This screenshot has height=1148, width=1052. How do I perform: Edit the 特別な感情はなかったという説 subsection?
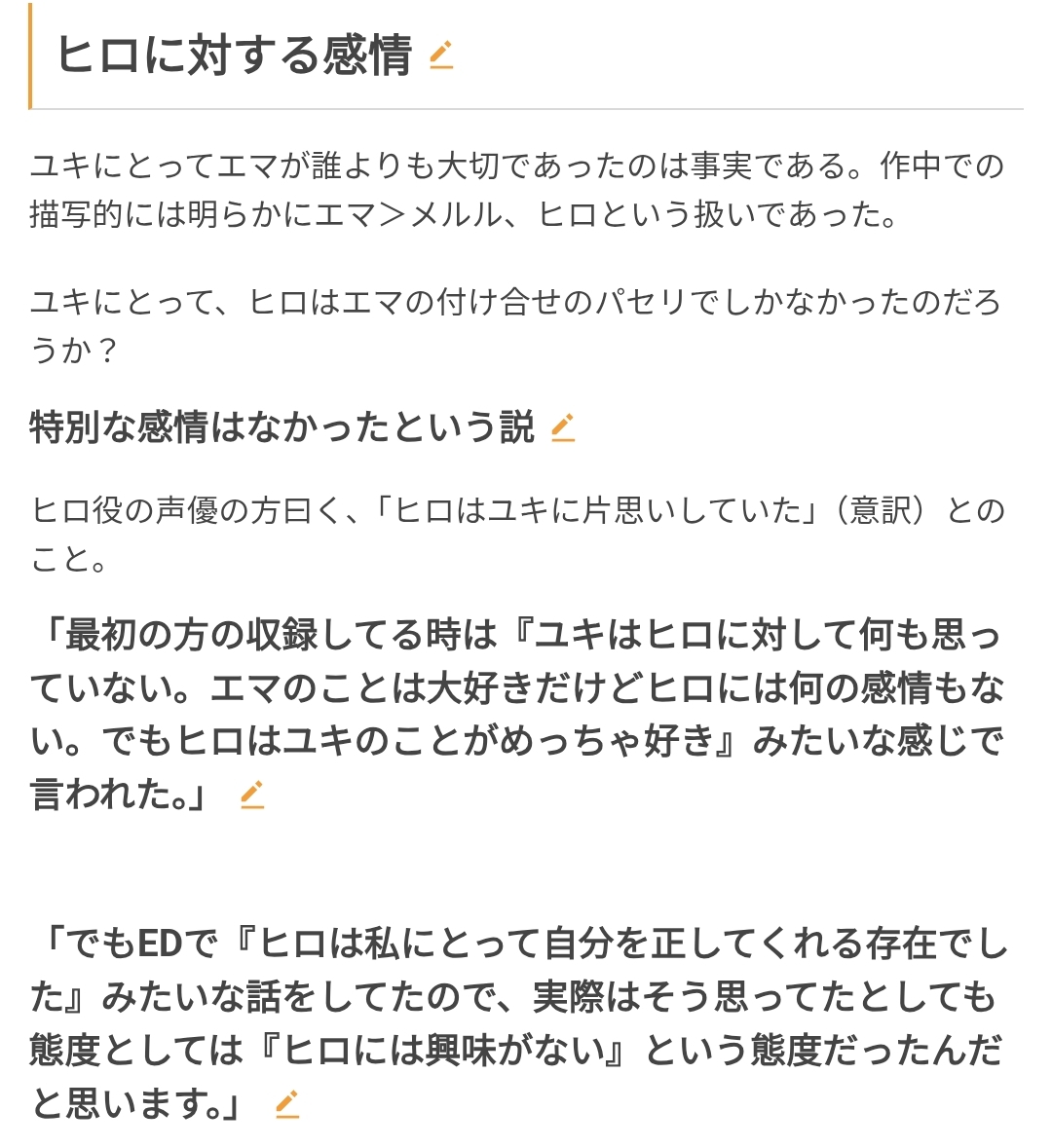coord(562,427)
